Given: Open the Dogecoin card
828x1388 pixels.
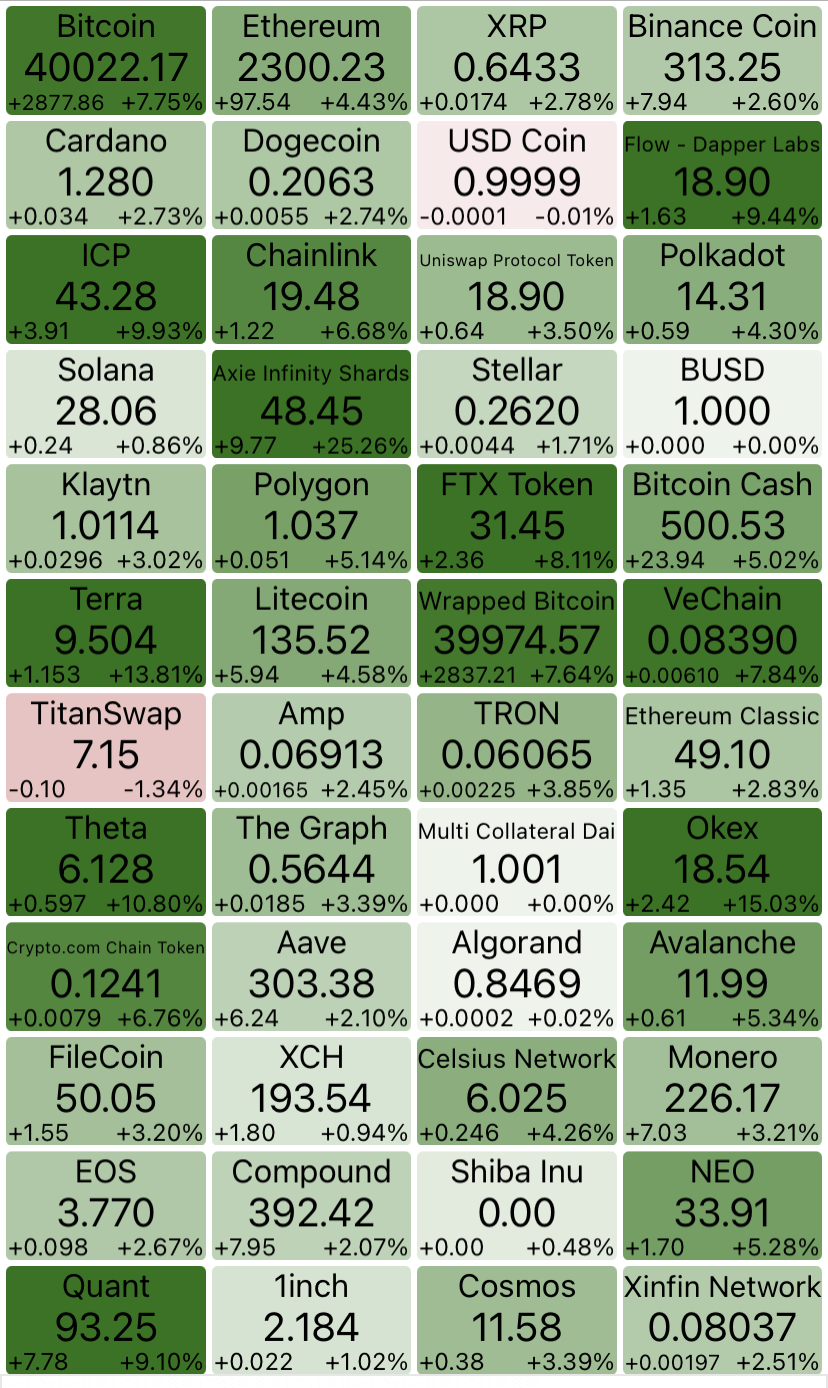Looking at the screenshot, I should tap(312, 175).
